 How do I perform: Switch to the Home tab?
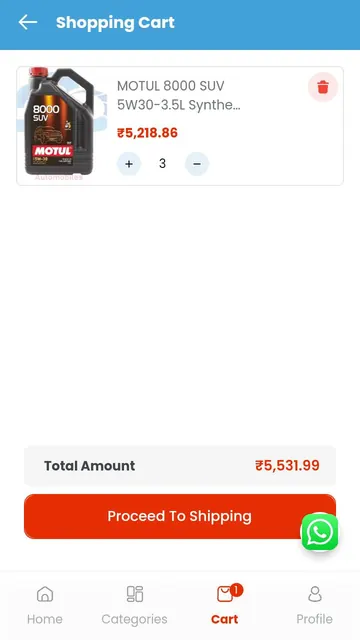coord(45,605)
